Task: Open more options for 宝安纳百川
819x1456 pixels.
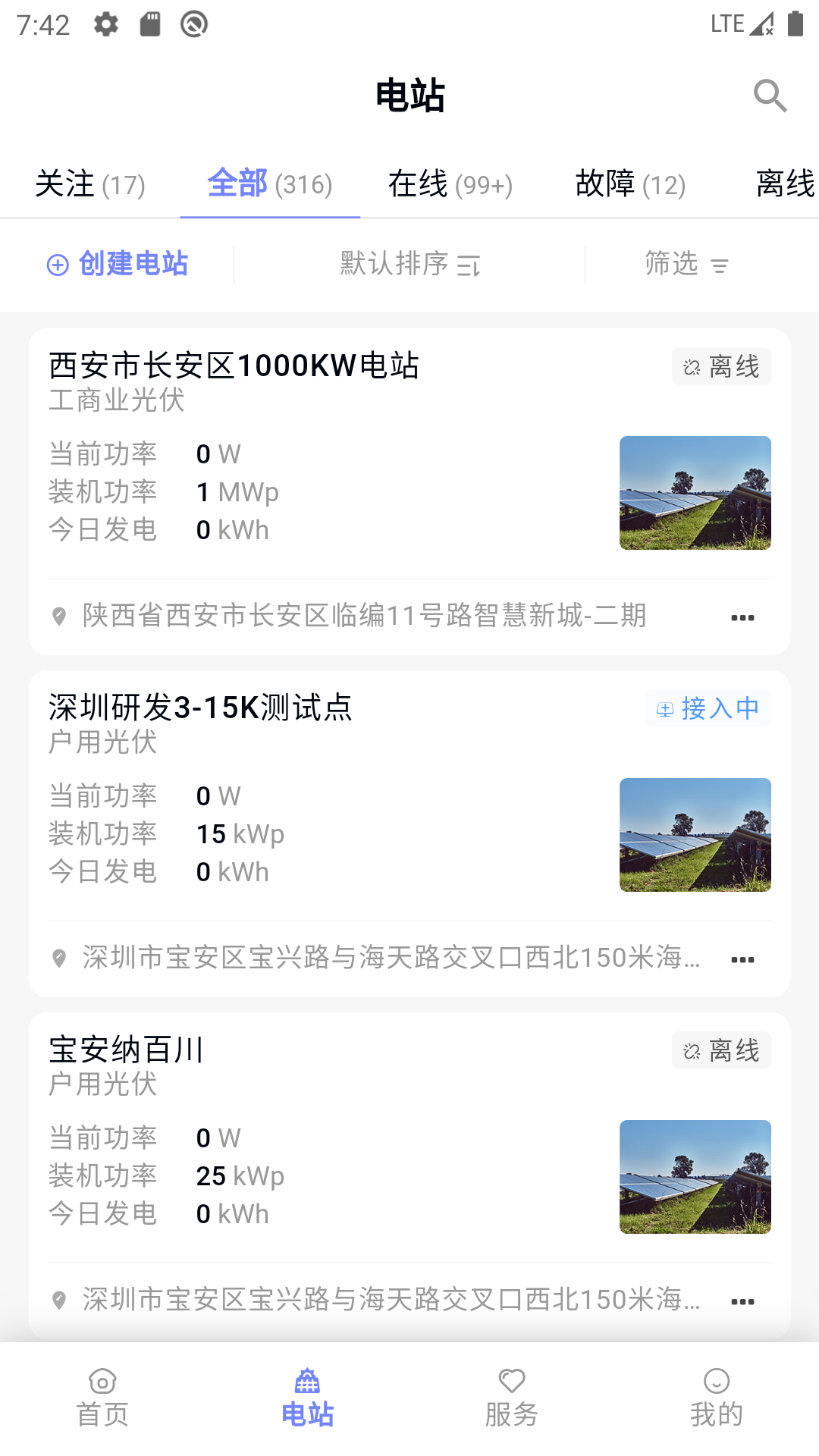Action: coord(742,1301)
